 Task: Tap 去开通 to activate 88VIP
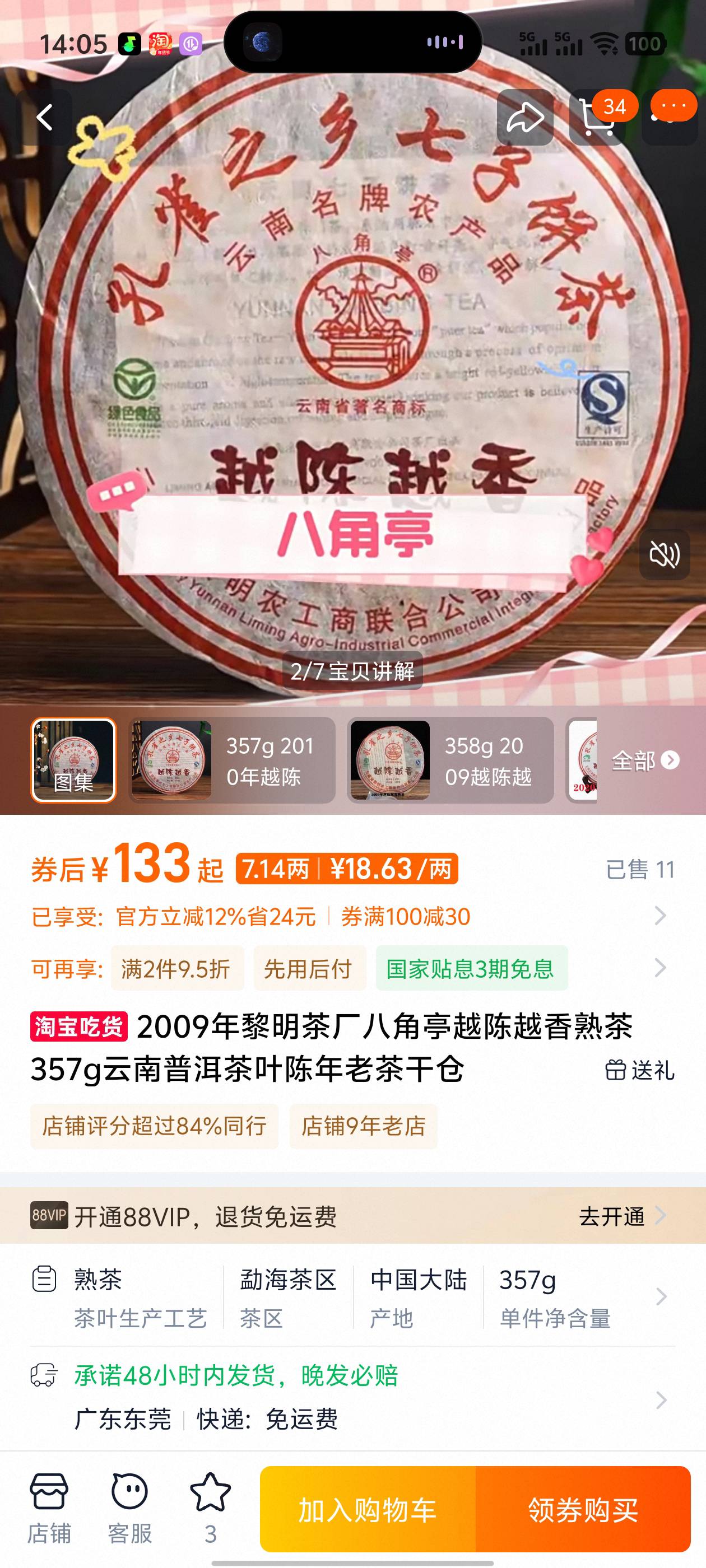(x=621, y=1216)
